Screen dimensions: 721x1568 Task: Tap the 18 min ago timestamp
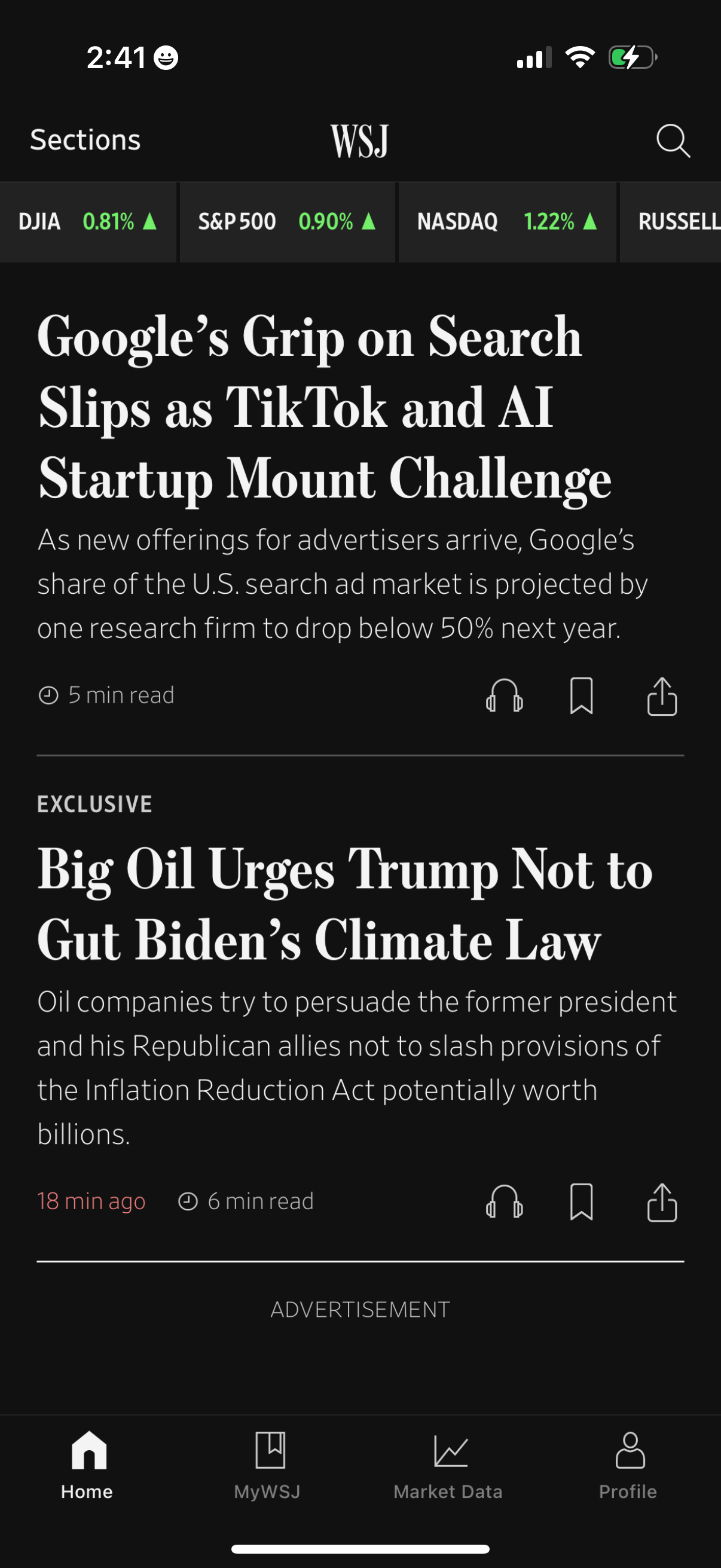(x=90, y=1200)
